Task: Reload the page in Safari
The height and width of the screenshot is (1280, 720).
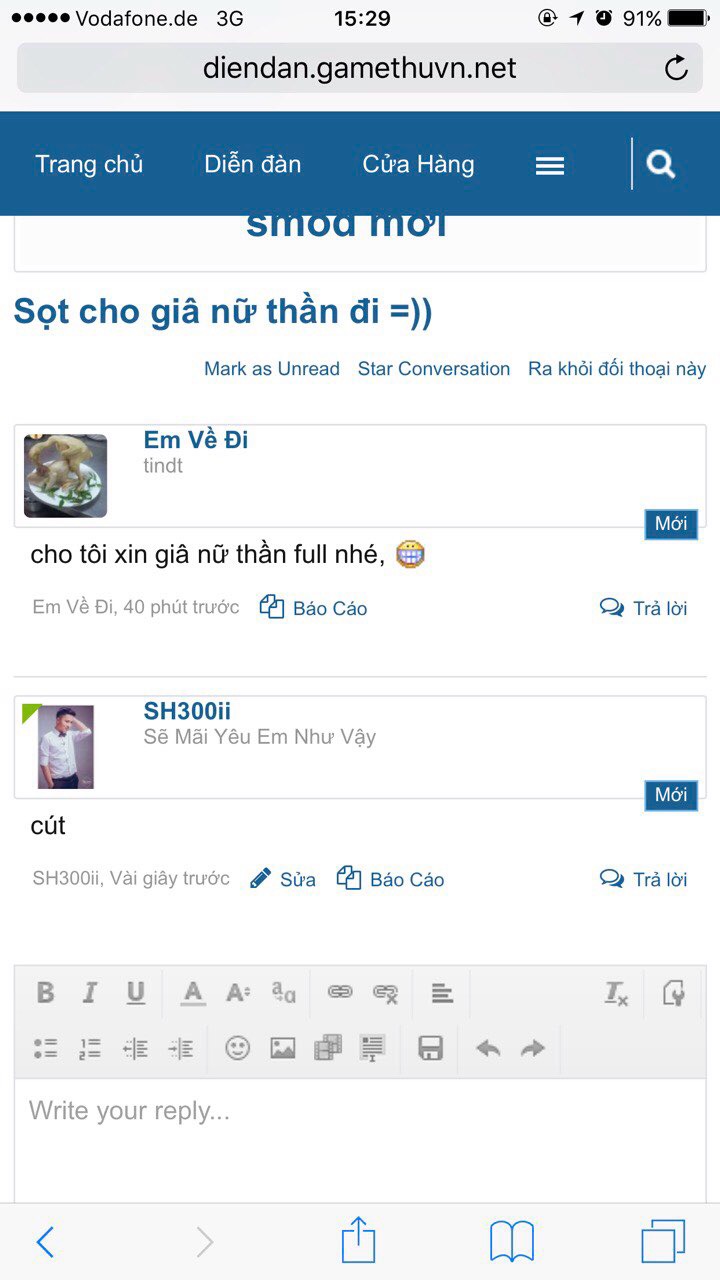Action: click(676, 68)
